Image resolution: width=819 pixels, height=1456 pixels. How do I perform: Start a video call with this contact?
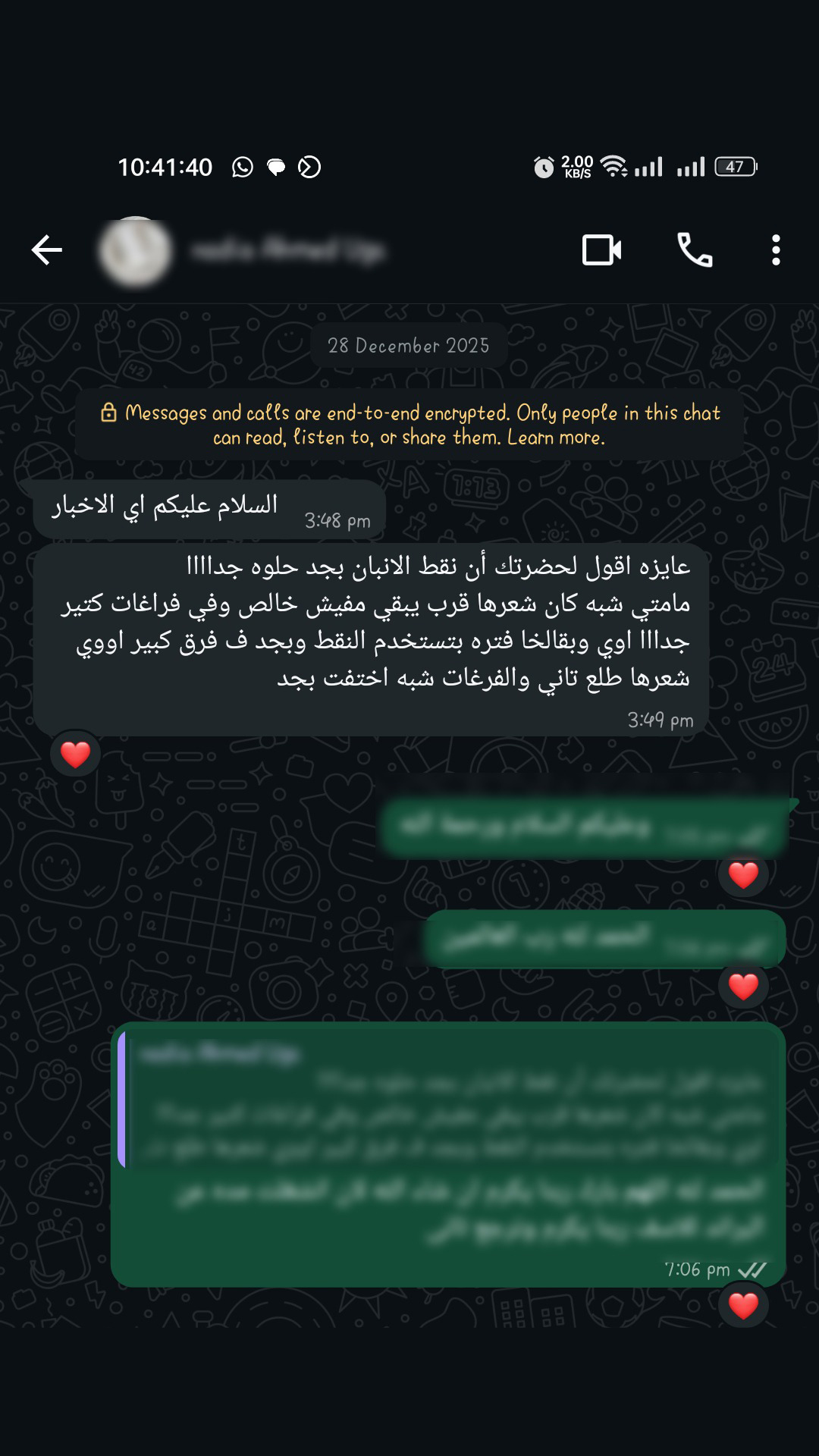point(601,250)
